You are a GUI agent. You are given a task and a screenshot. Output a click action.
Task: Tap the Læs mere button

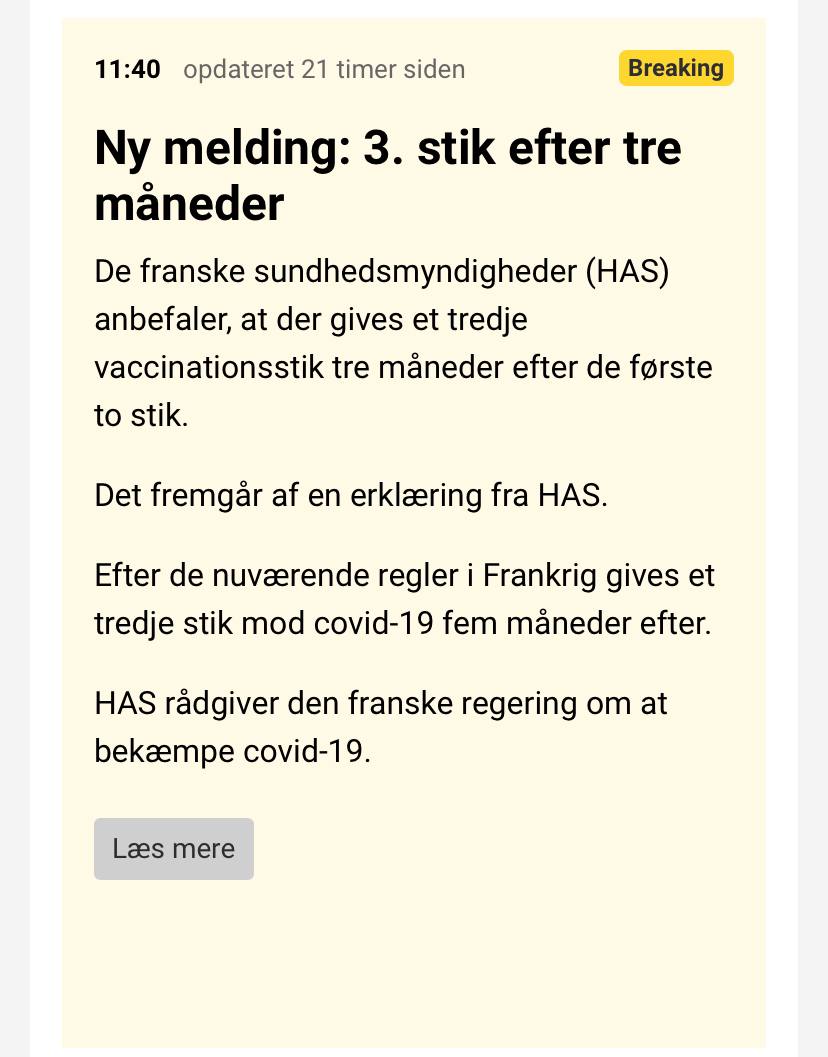click(174, 849)
